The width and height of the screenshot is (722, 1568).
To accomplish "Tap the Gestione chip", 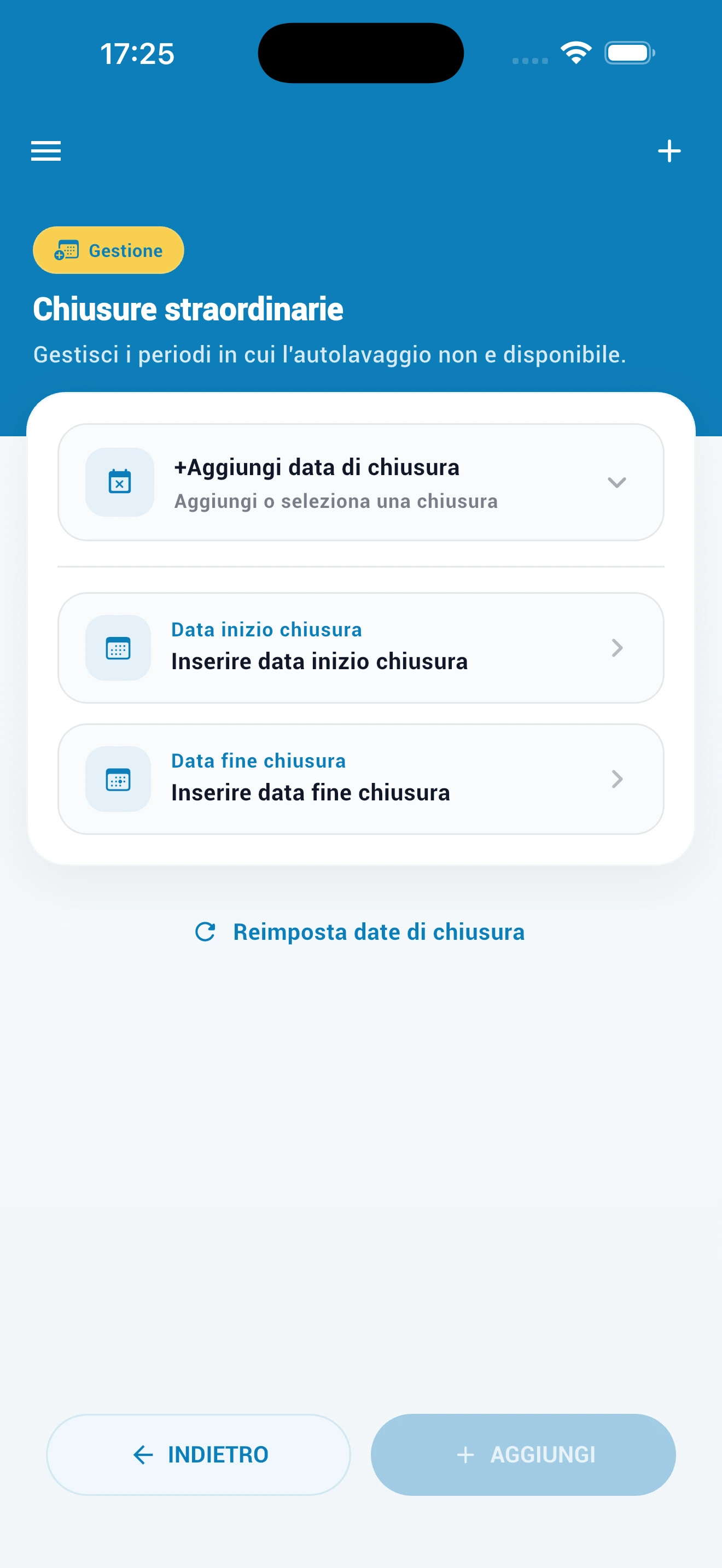I will [108, 250].
